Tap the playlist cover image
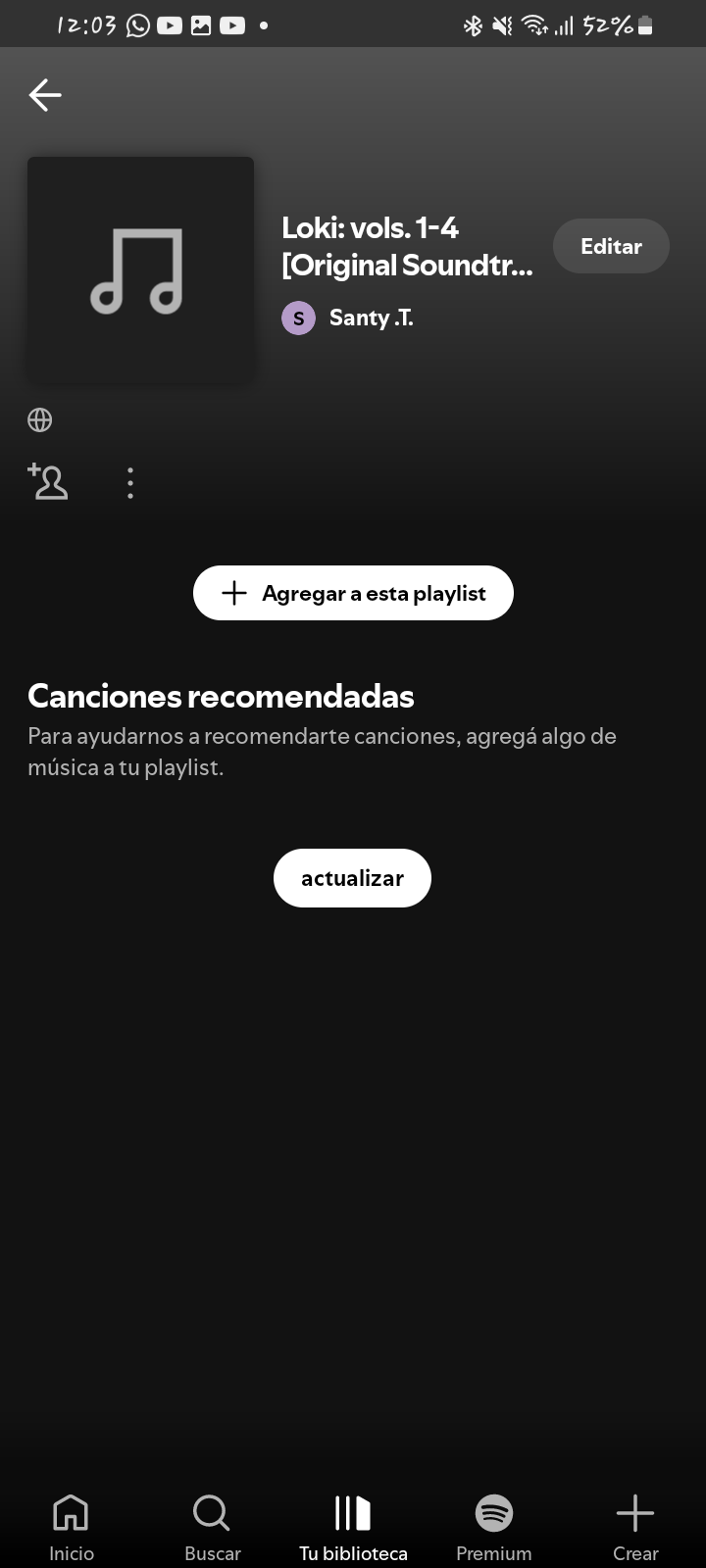The width and height of the screenshot is (706, 1568). [x=140, y=269]
